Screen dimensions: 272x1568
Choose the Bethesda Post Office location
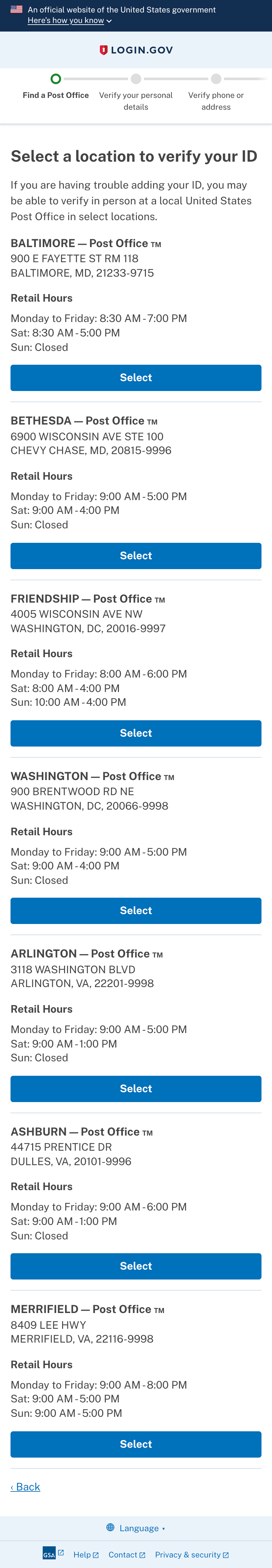click(136, 556)
